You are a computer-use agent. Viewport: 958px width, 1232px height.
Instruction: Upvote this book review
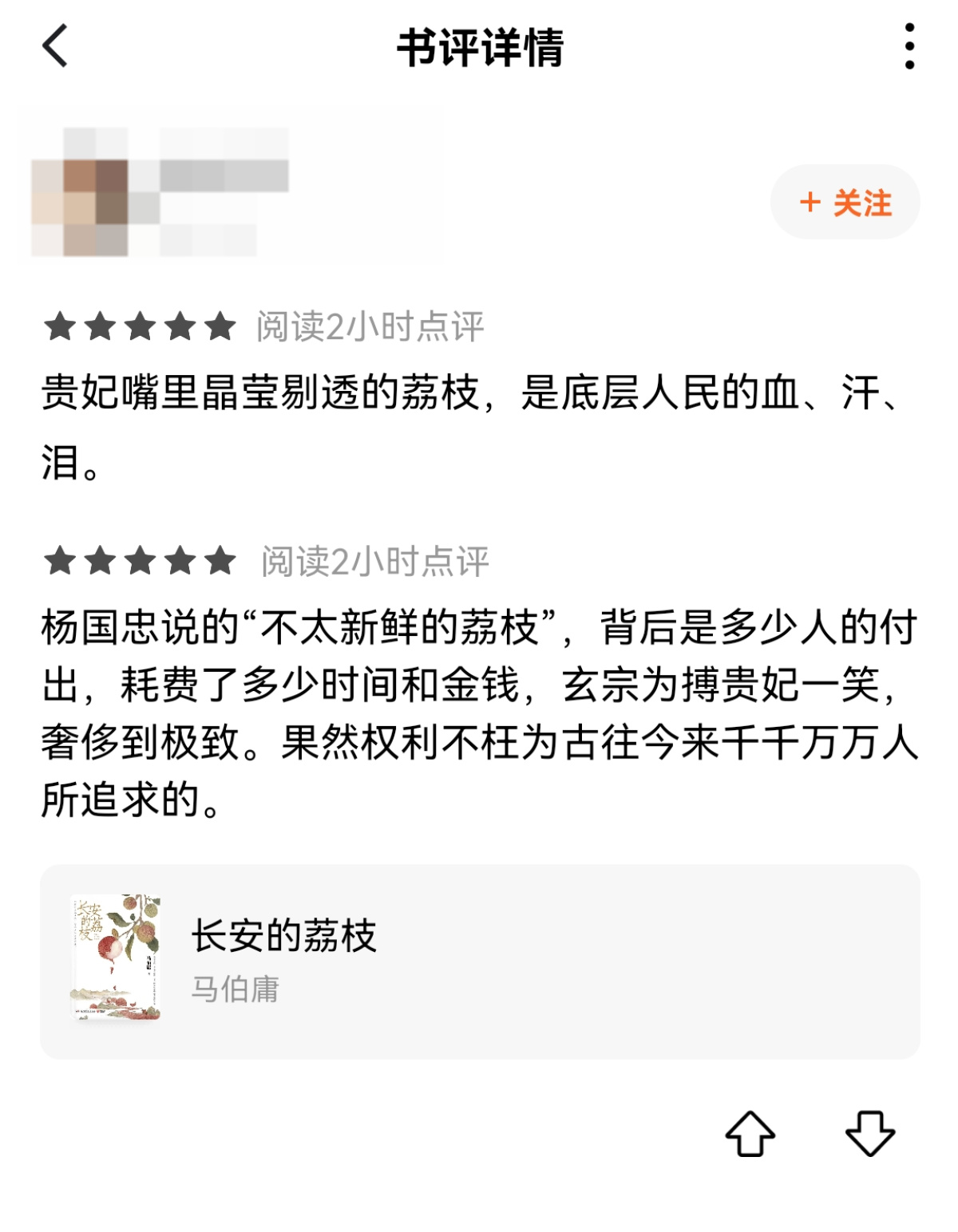750,1133
